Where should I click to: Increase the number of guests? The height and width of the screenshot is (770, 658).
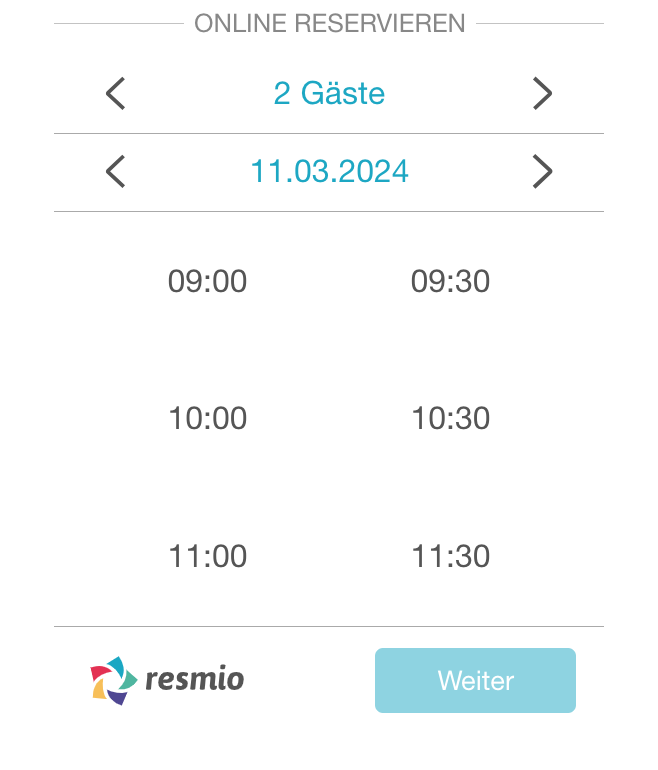[542, 94]
